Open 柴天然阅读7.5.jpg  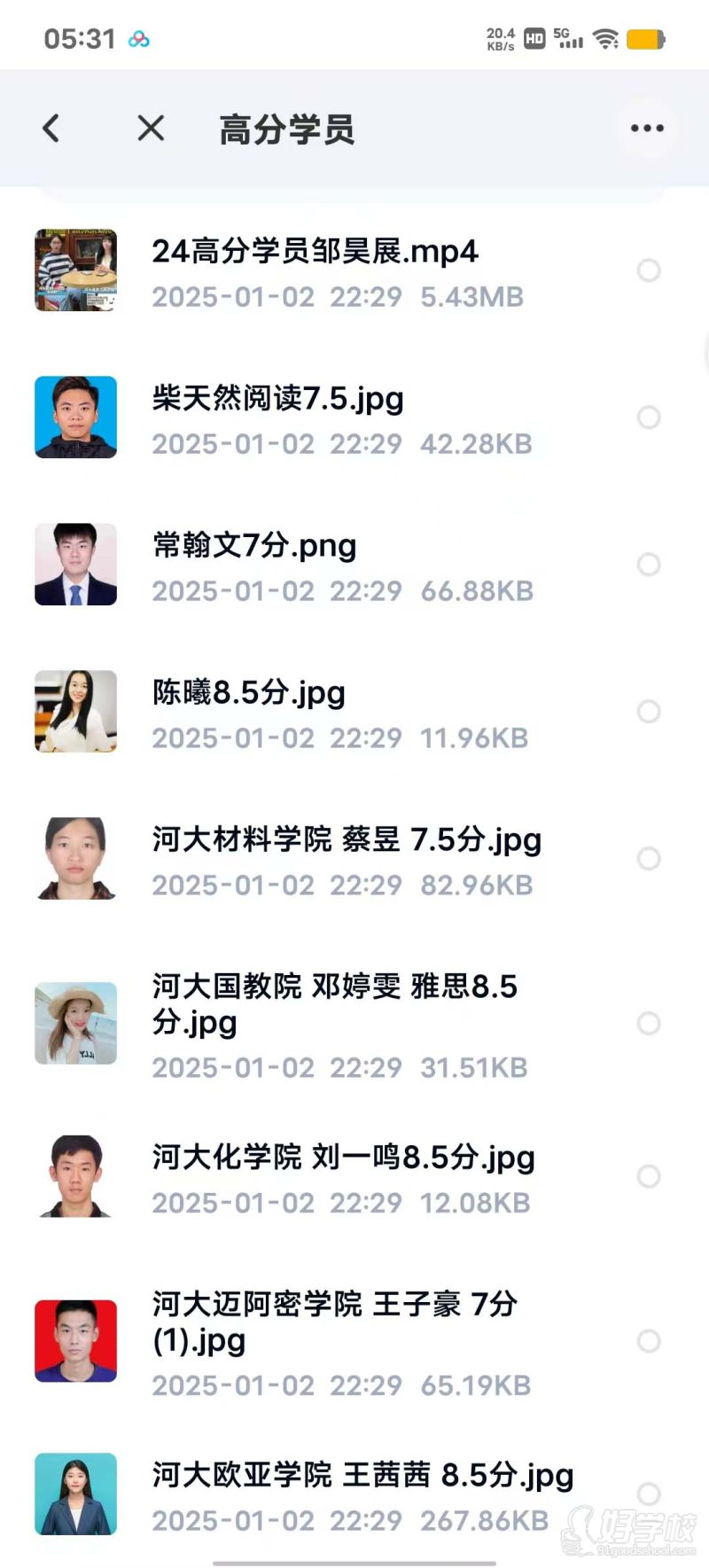[x=279, y=399]
